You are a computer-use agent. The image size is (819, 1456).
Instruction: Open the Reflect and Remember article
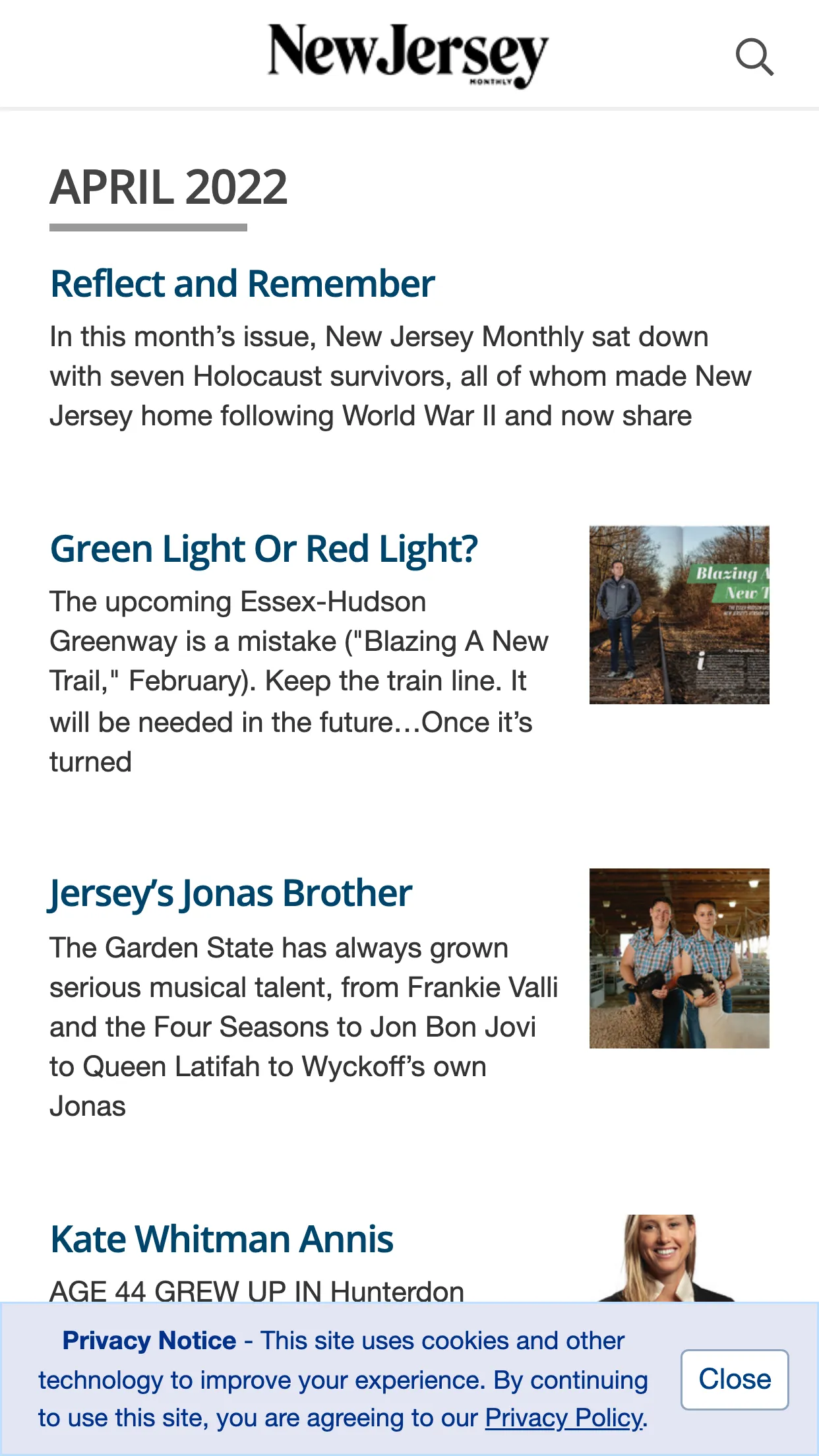pos(242,284)
